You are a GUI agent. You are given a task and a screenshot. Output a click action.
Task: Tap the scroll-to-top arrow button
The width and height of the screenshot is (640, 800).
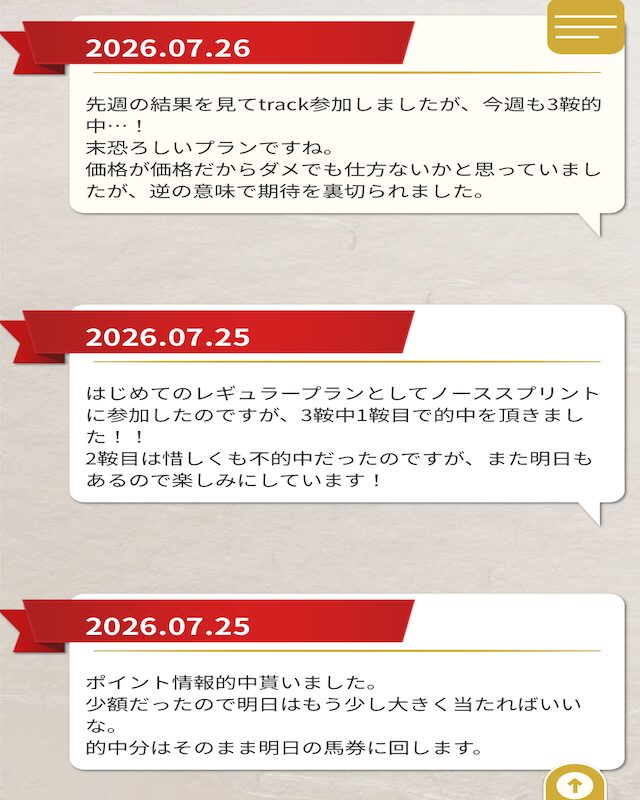click(x=575, y=783)
